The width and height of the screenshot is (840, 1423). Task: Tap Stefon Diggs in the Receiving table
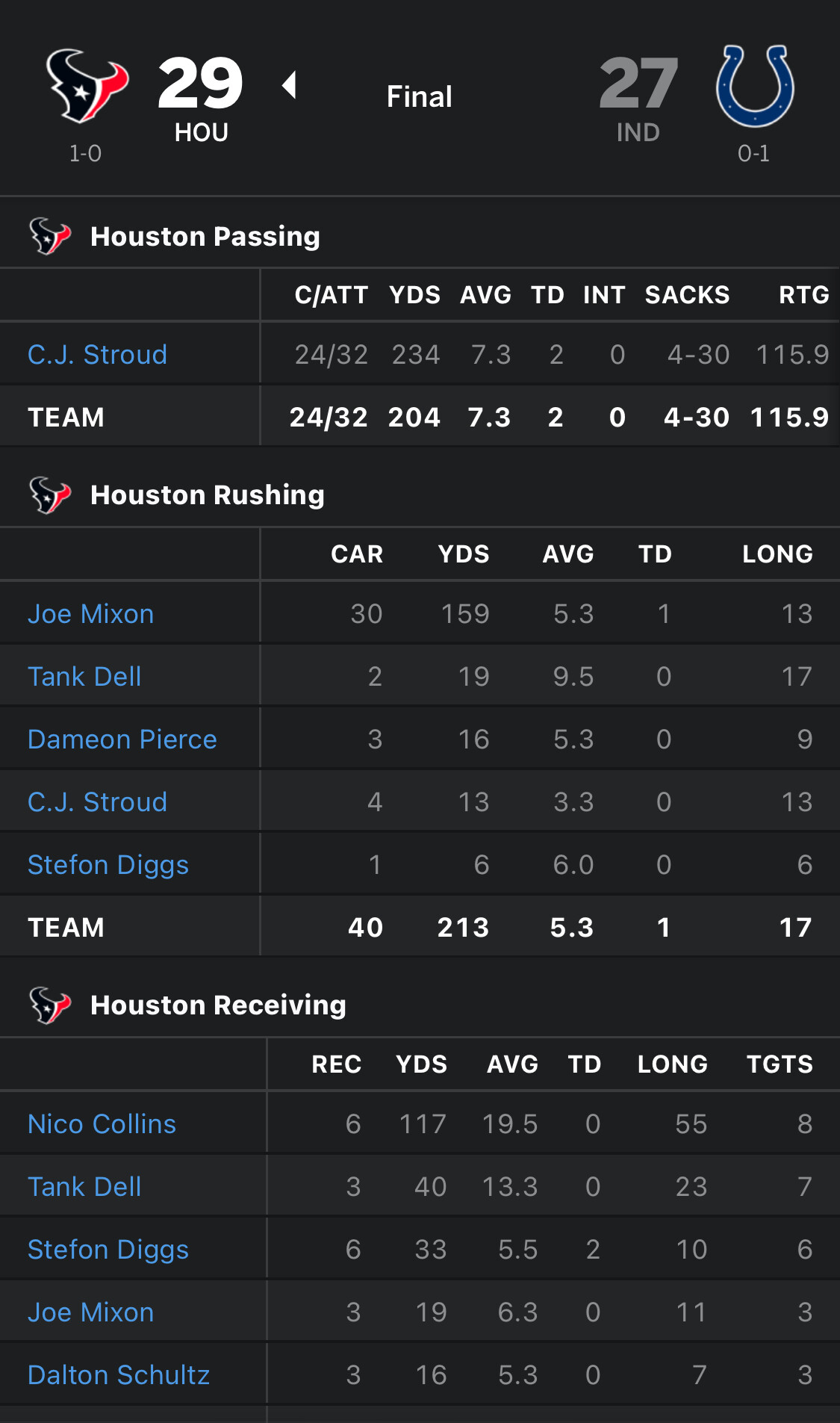[108, 1250]
